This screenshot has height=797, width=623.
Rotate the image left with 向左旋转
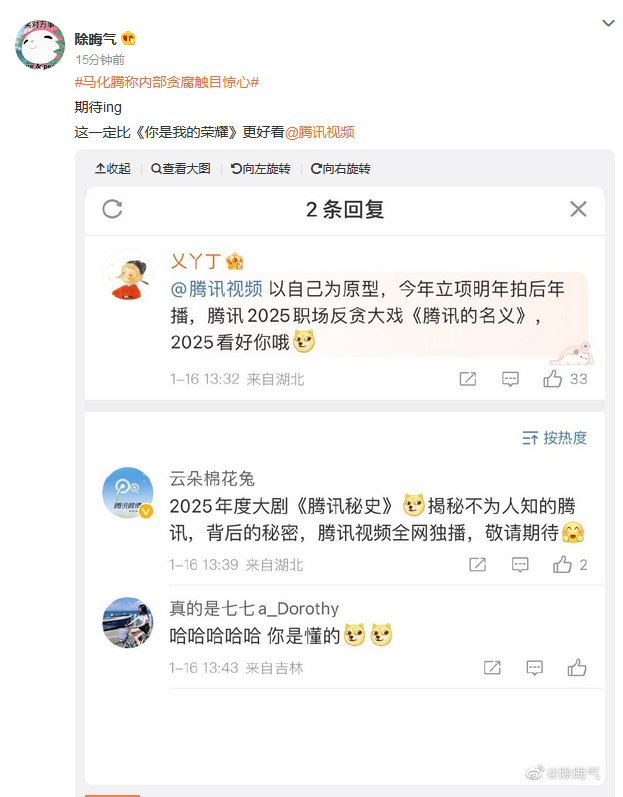260,169
